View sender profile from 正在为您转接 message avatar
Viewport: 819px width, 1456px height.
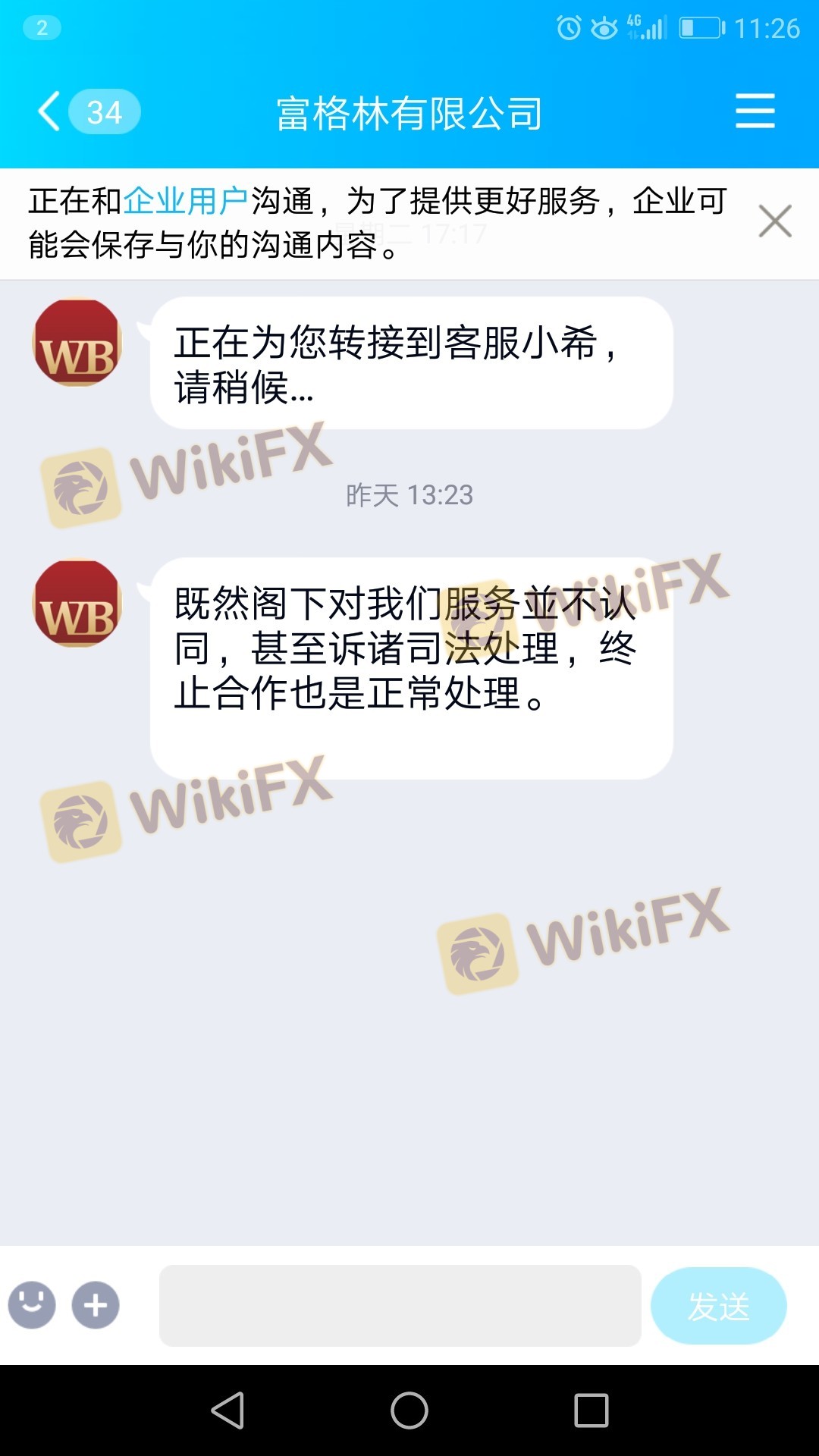(x=77, y=343)
